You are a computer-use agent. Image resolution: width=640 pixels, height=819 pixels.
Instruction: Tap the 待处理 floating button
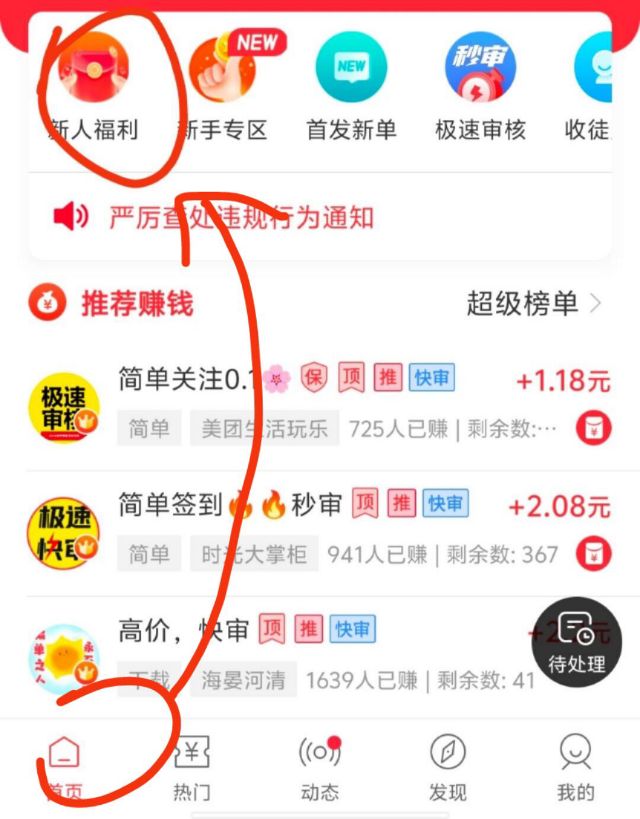[x=577, y=643]
